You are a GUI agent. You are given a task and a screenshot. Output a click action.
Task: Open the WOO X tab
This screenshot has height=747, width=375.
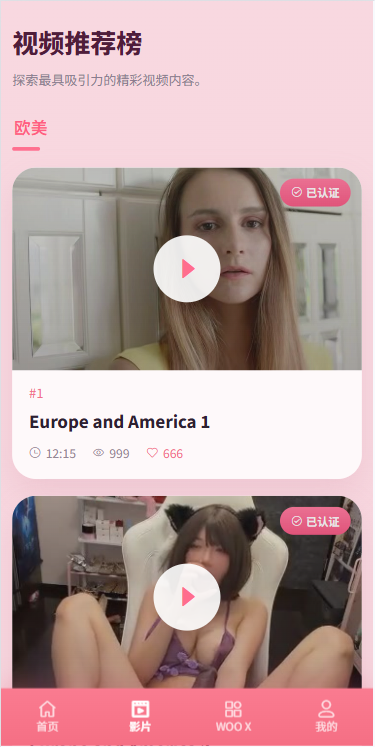coord(233,717)
